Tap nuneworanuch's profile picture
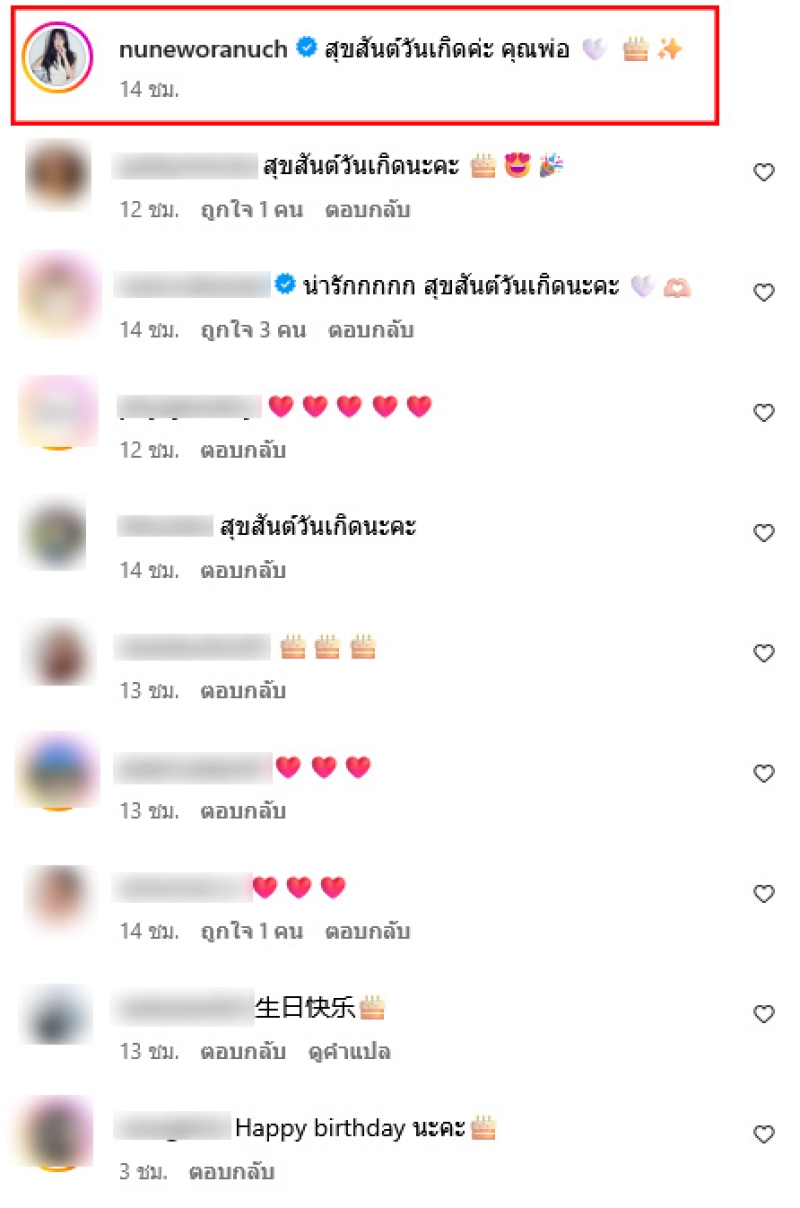The width and height of the screenshot is (800, 1208). pos(58,57)
